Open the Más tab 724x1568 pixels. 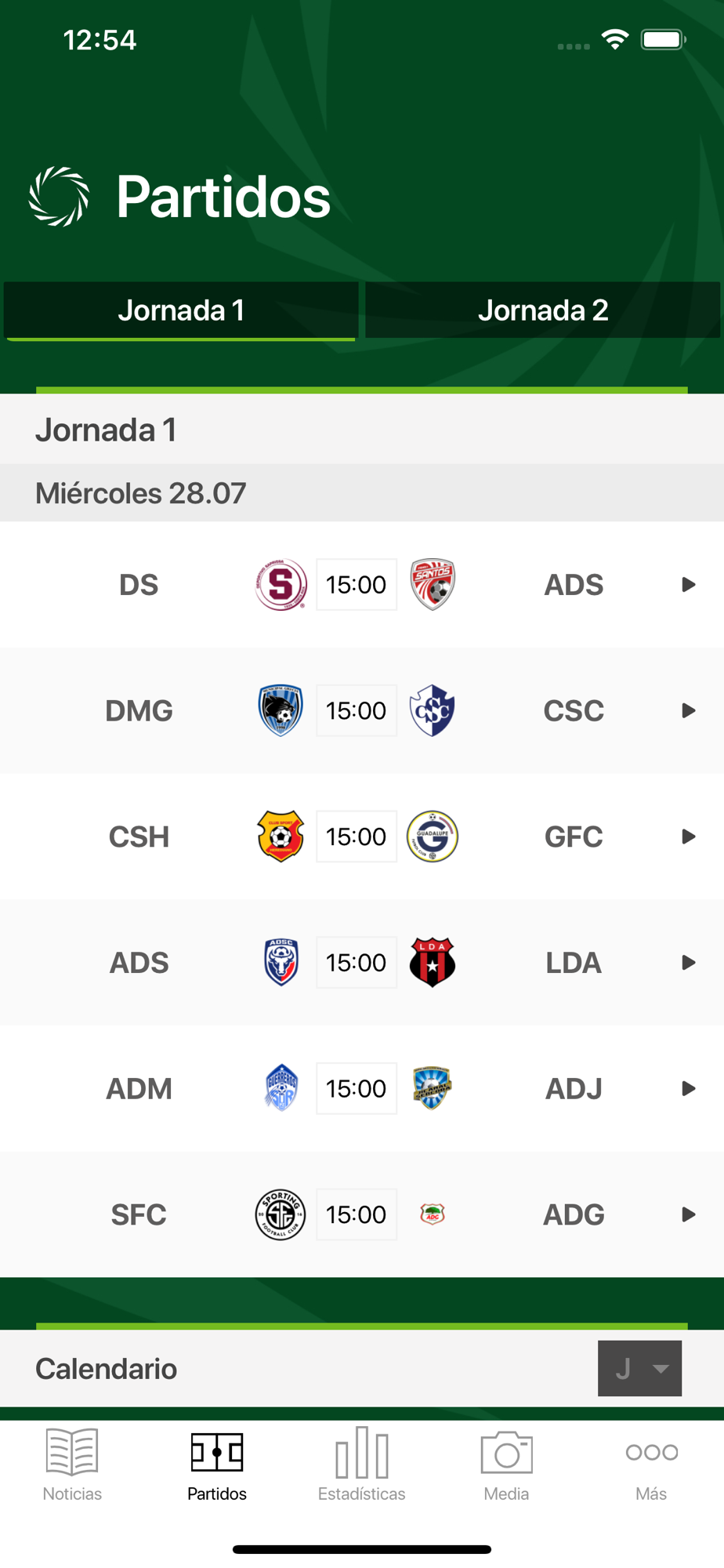(x=651, y=1465)
